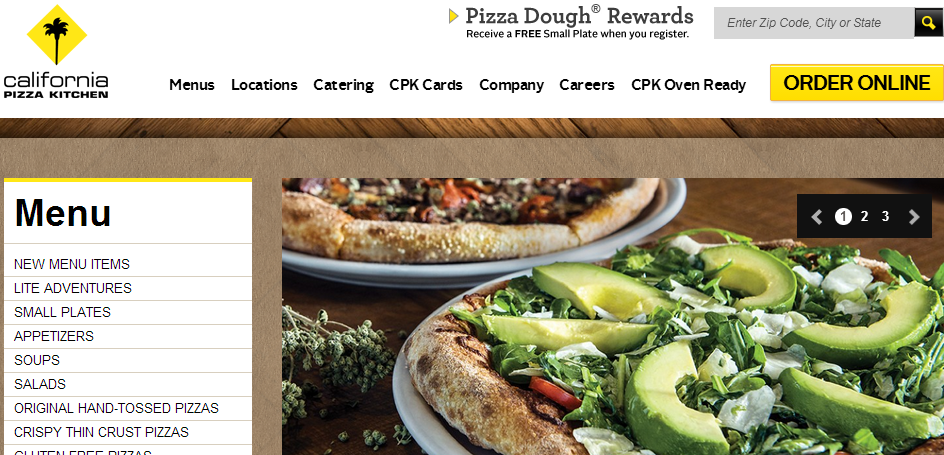Go to Locations page

click(264, 85)
